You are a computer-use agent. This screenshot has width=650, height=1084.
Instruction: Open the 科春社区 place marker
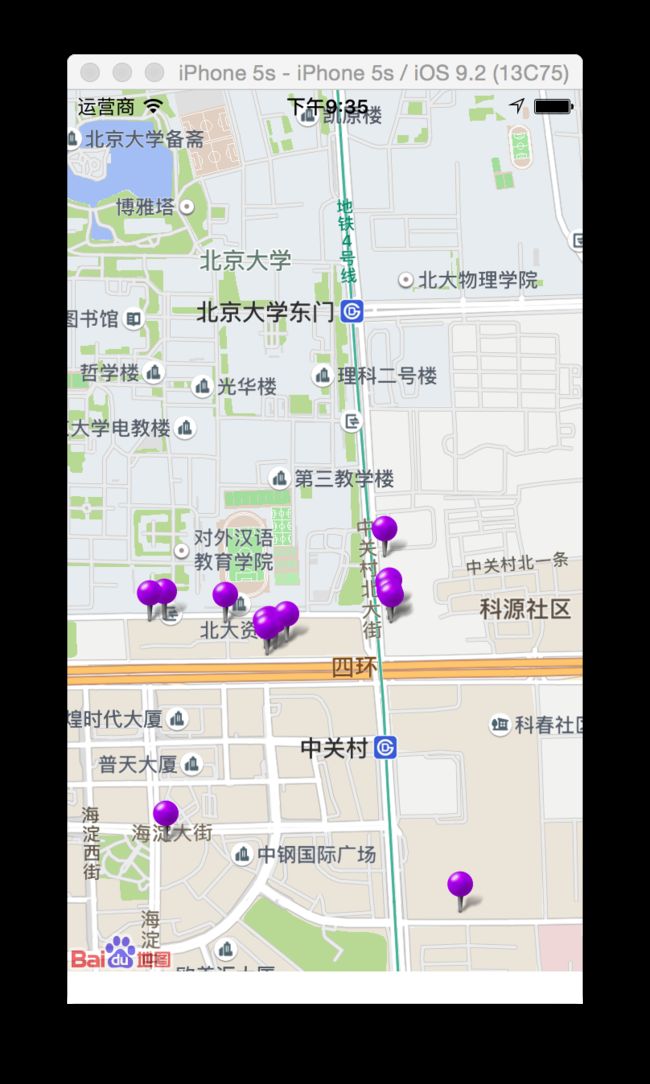pyautogui.click(x=500, y=725)
